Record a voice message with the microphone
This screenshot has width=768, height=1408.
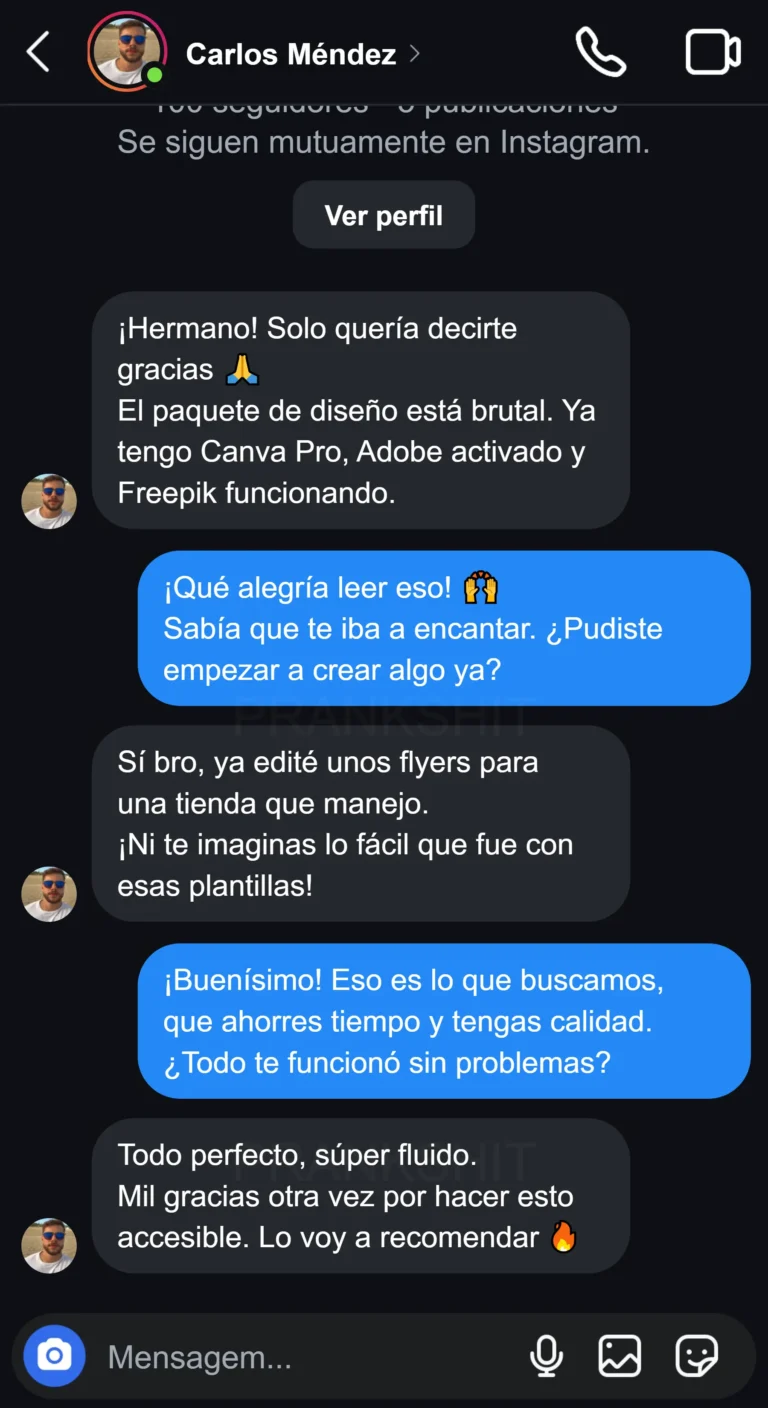546,1356
